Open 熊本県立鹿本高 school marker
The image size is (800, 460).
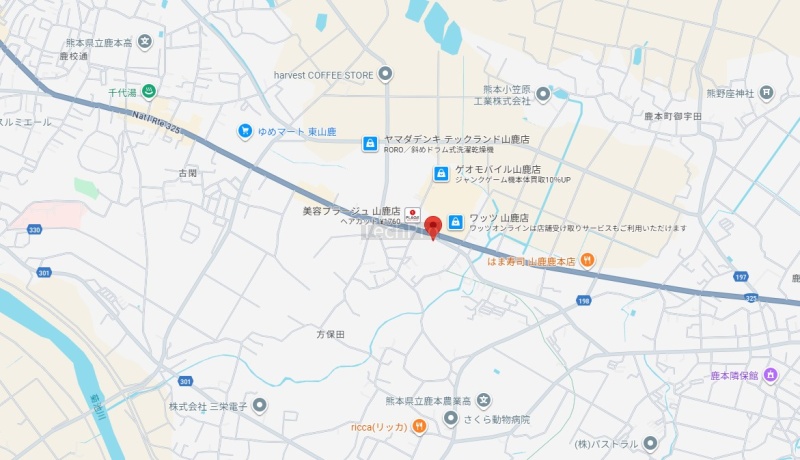click(x=145, y=42)
